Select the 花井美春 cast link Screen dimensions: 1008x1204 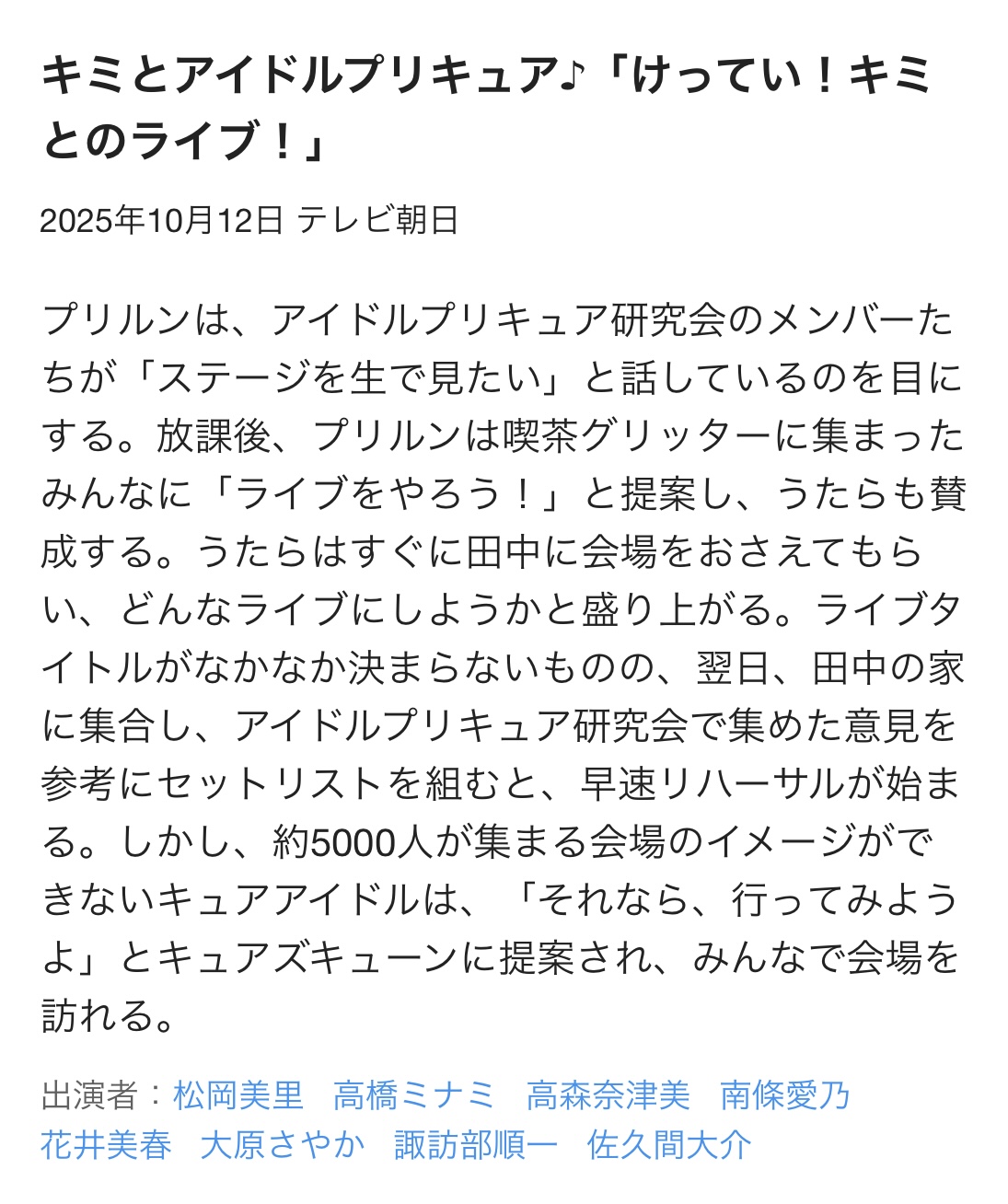pos(106,1145)
